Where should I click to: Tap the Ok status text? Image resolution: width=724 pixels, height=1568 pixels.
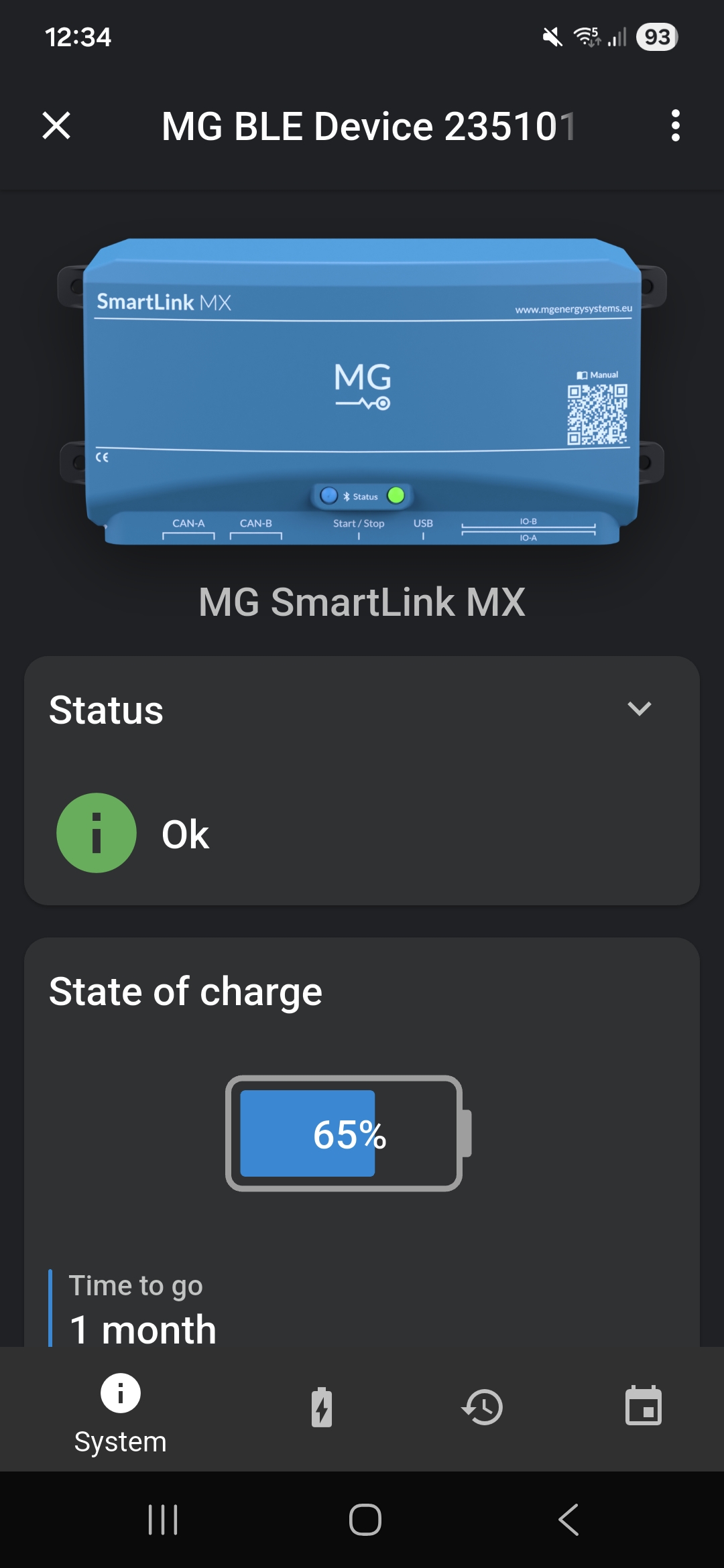coord(184,833)
